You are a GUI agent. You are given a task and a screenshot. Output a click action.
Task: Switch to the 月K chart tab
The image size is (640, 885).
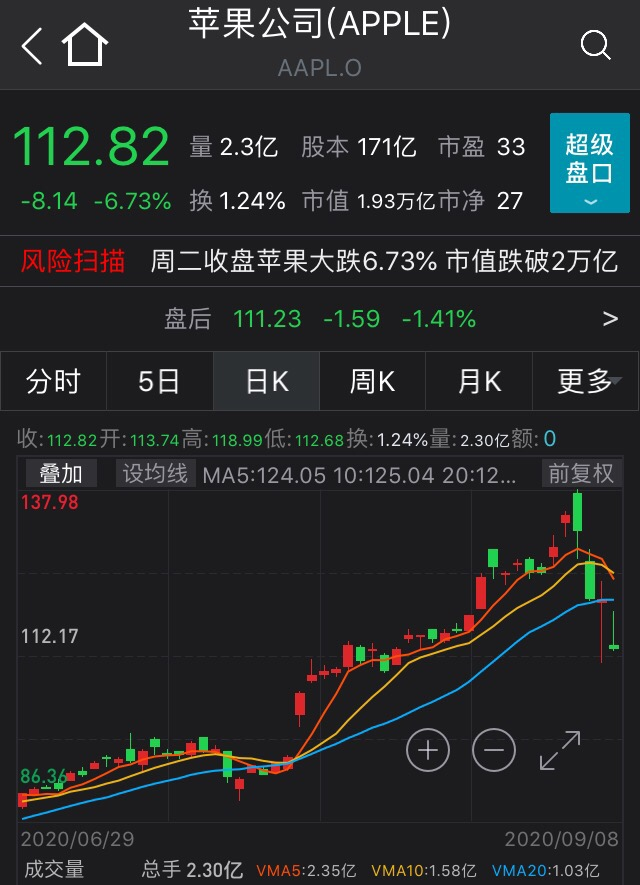(x=479, y=381)
